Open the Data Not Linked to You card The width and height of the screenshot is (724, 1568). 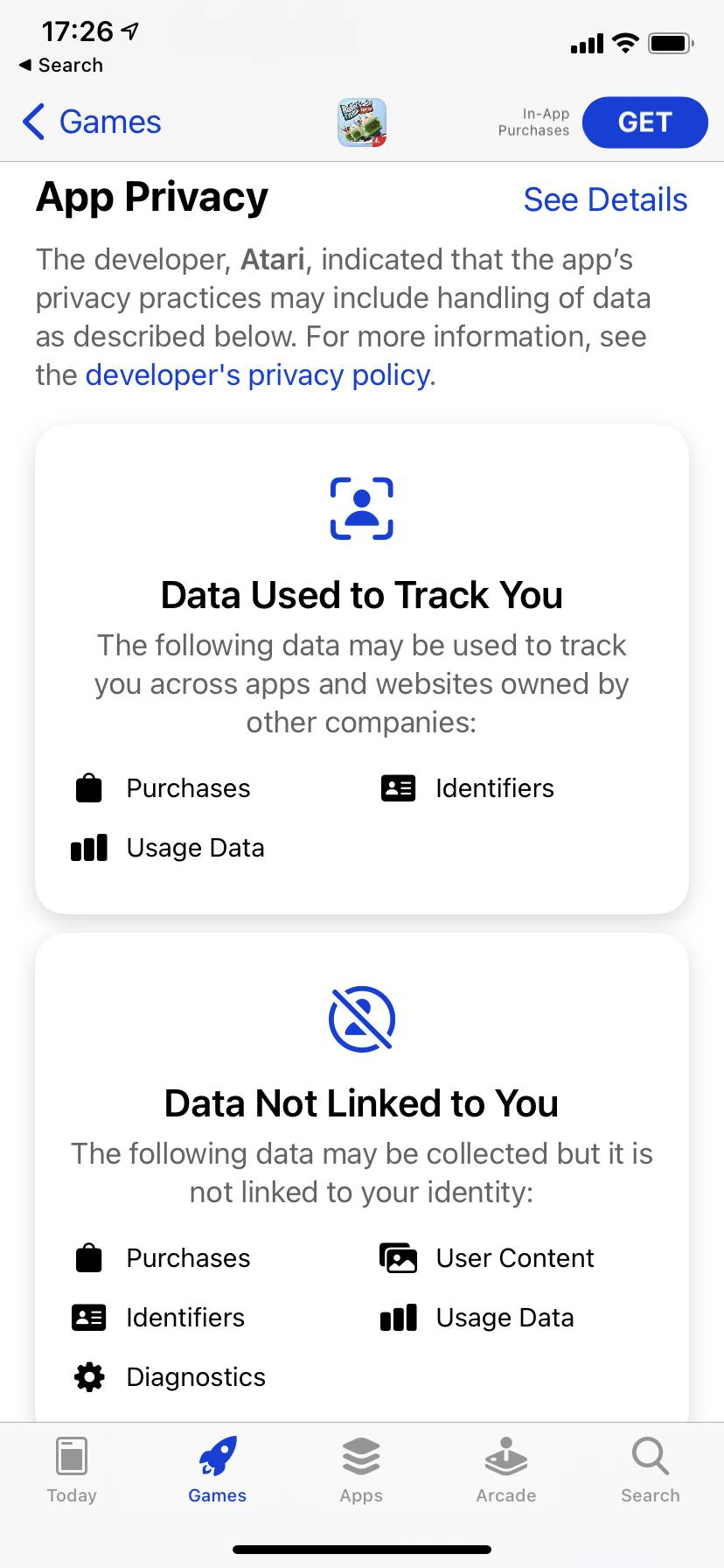click(x=362, y=1178)
